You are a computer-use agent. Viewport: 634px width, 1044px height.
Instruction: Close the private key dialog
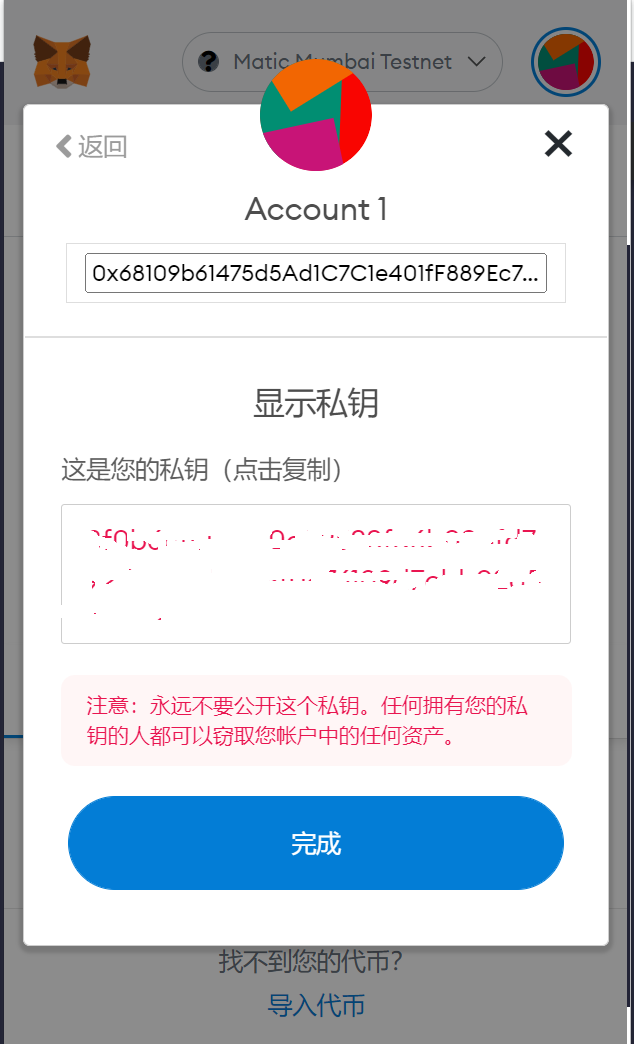558,144
